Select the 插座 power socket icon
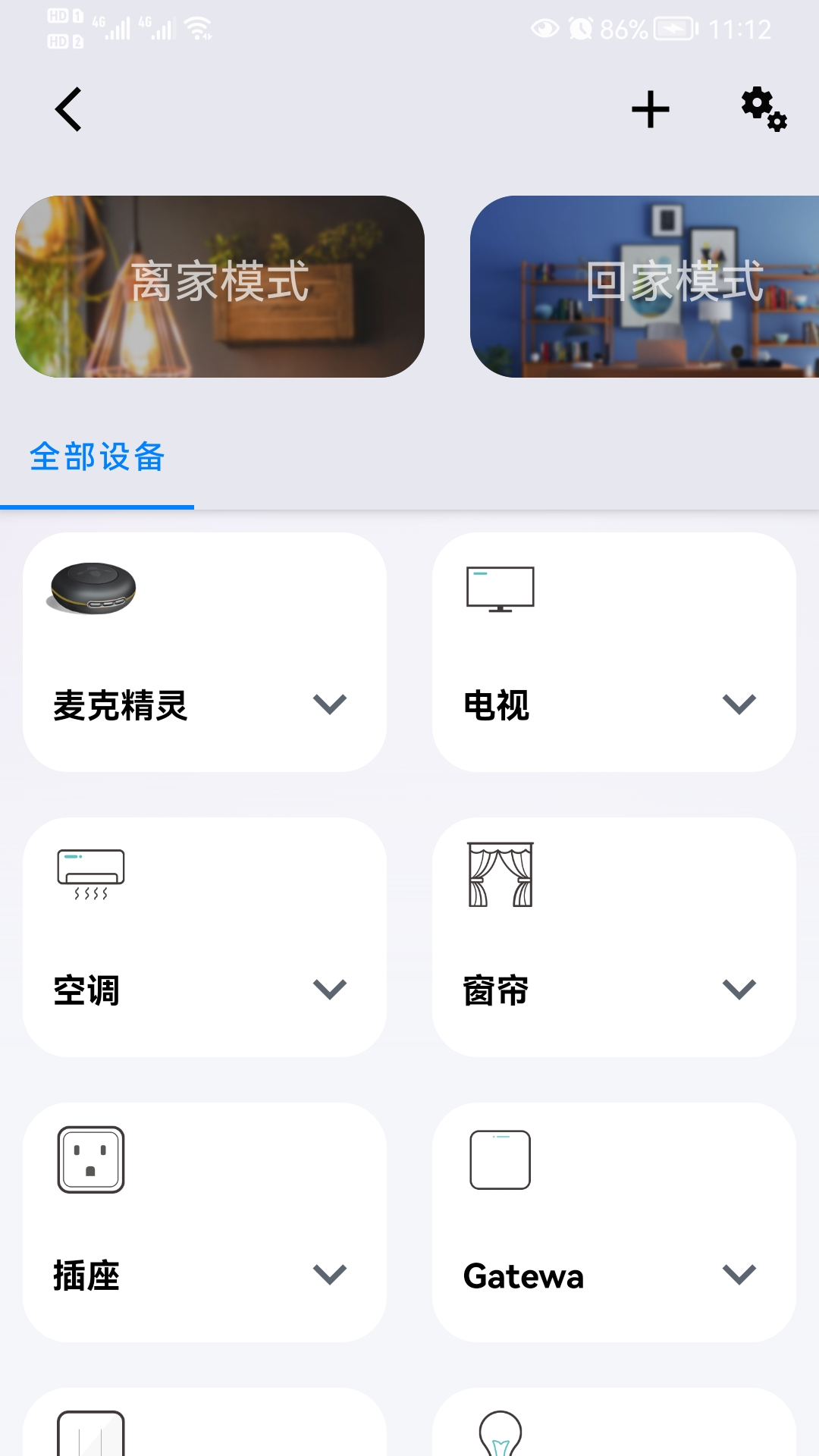The width and height of the screenshot is (819, 1456). [89, 1160]
